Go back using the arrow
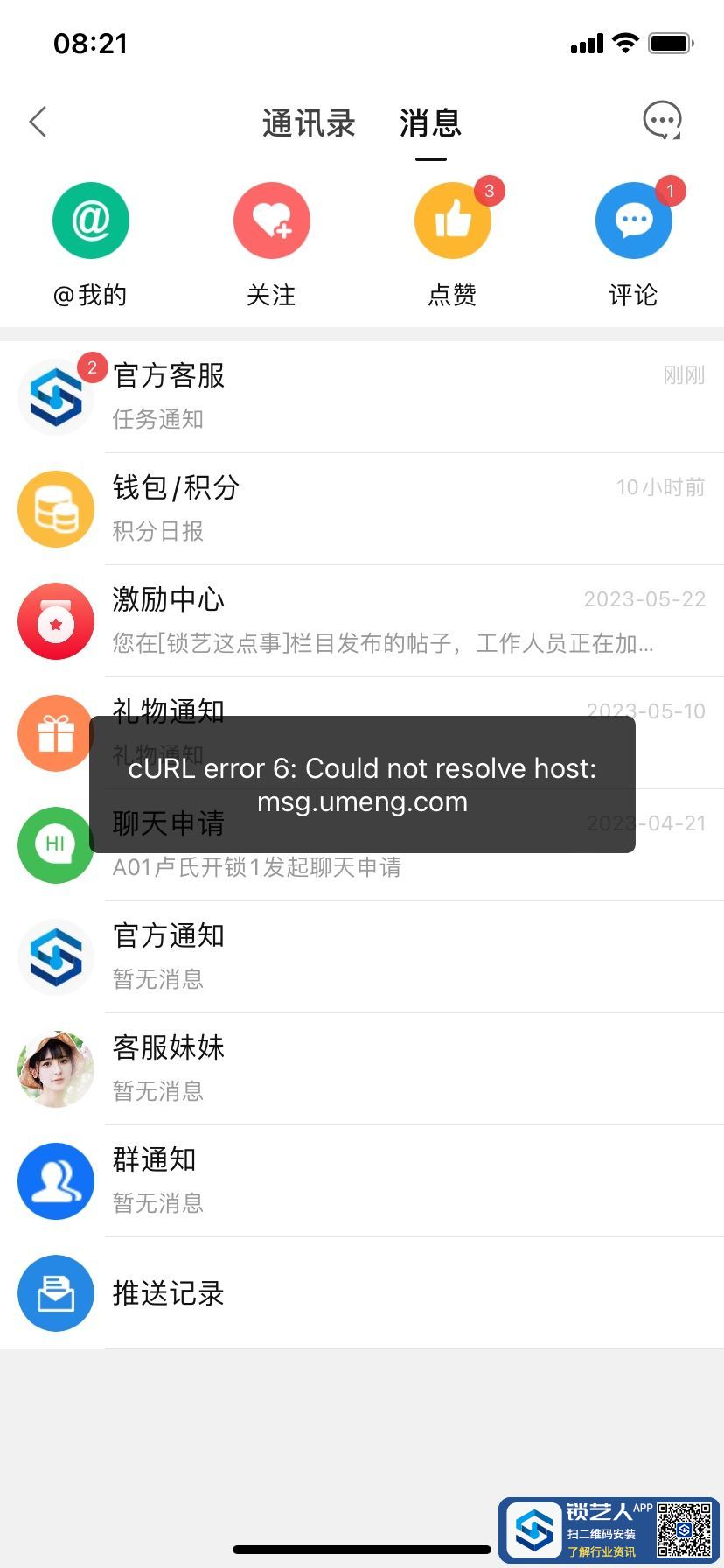The image size is (724, 1568). 38,122
